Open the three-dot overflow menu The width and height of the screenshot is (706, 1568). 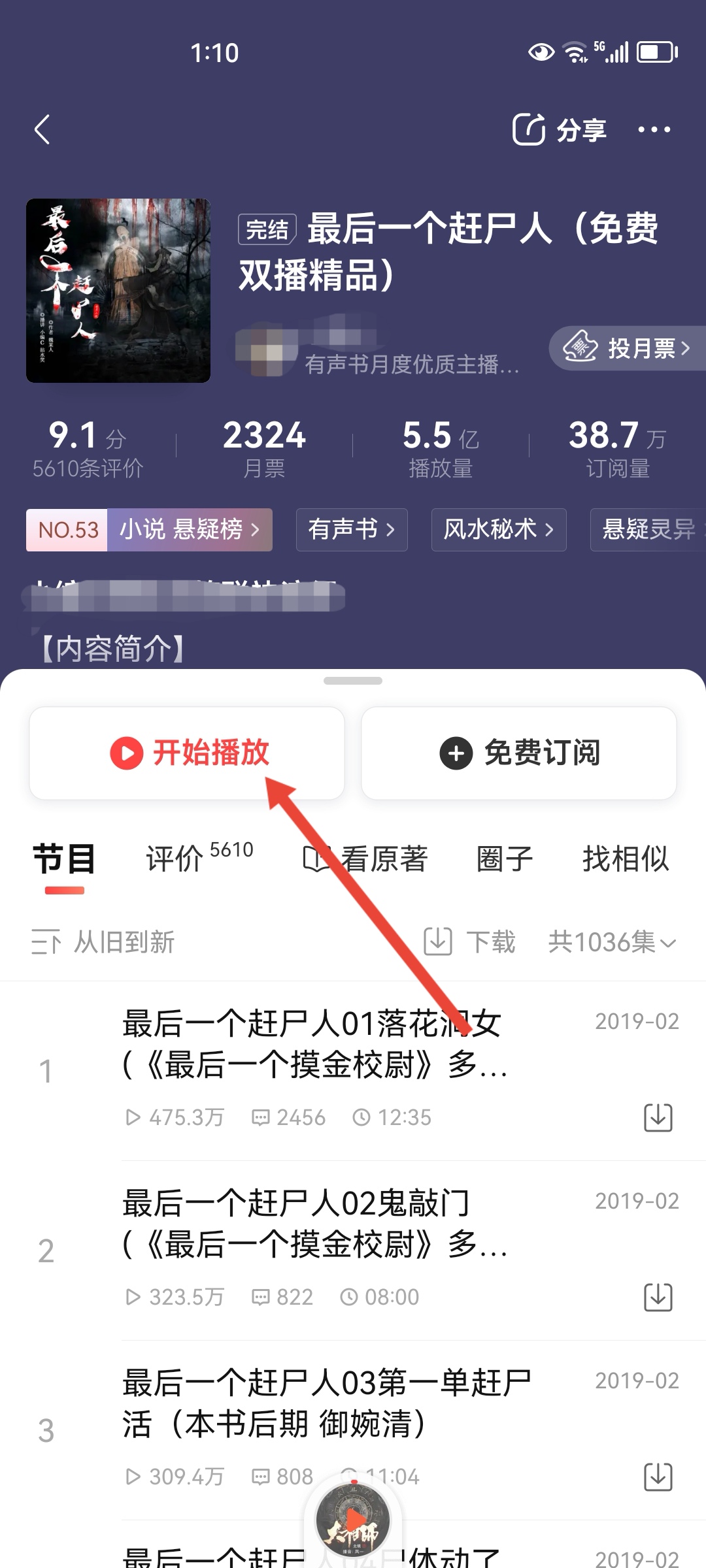pos(654,129)
